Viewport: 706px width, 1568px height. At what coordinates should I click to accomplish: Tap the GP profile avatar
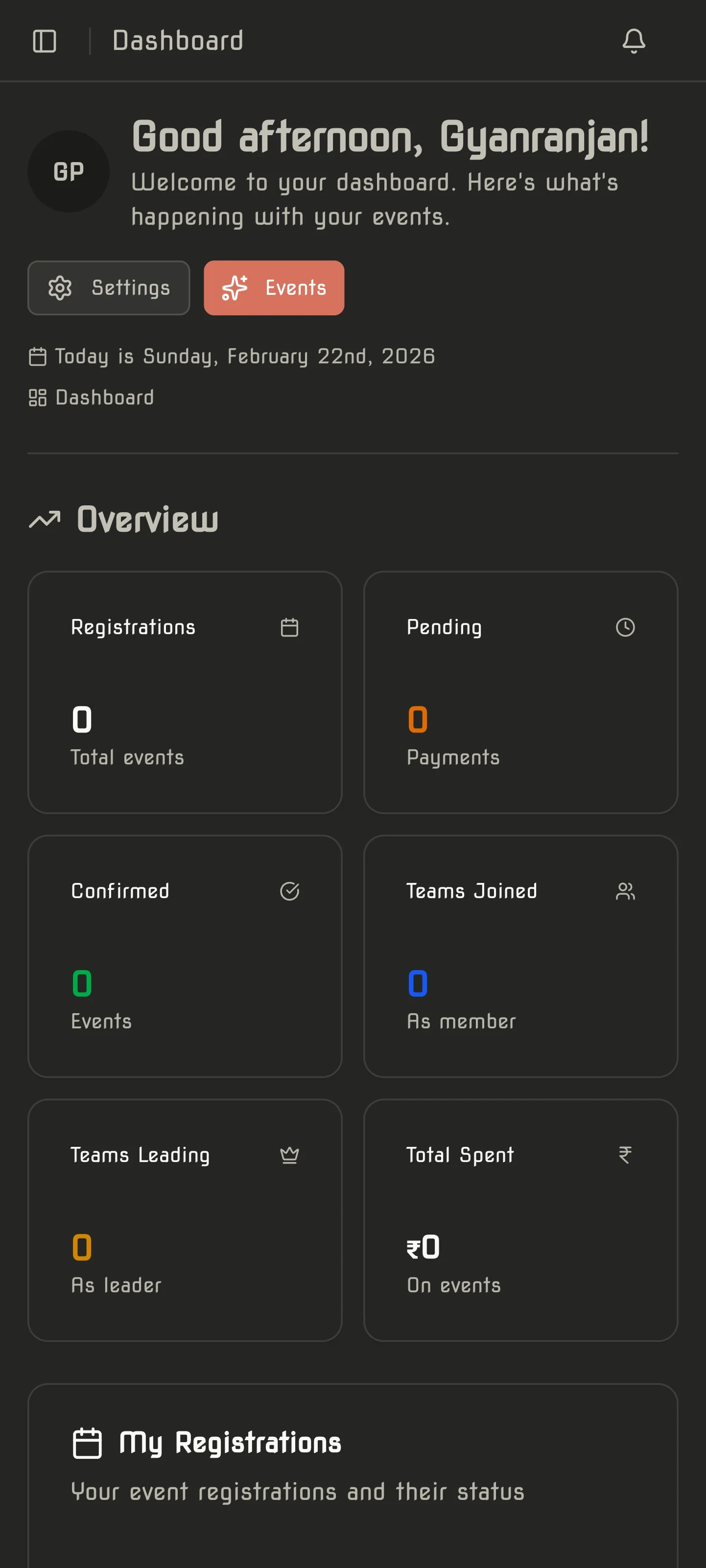68,172
